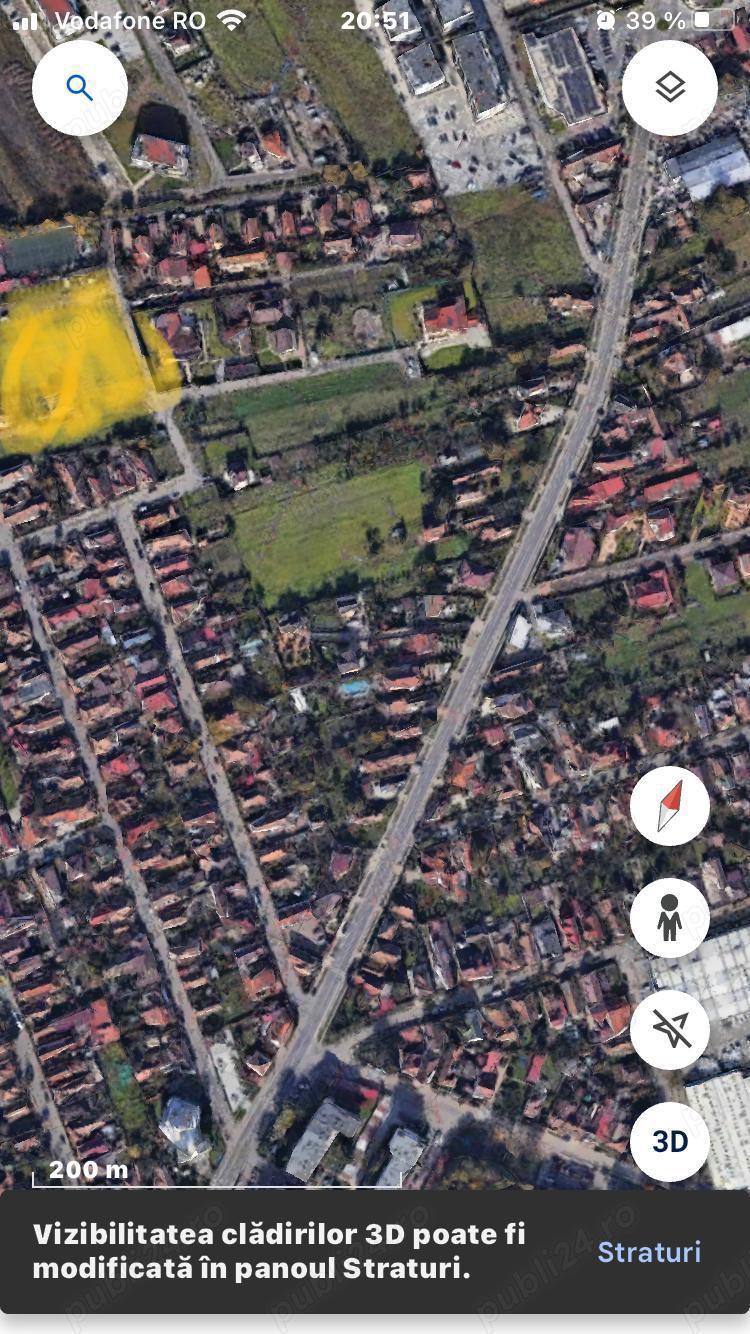Open the Straturi link in the banner
This screenshot has height=1334, width=750.
[651, 1251]
